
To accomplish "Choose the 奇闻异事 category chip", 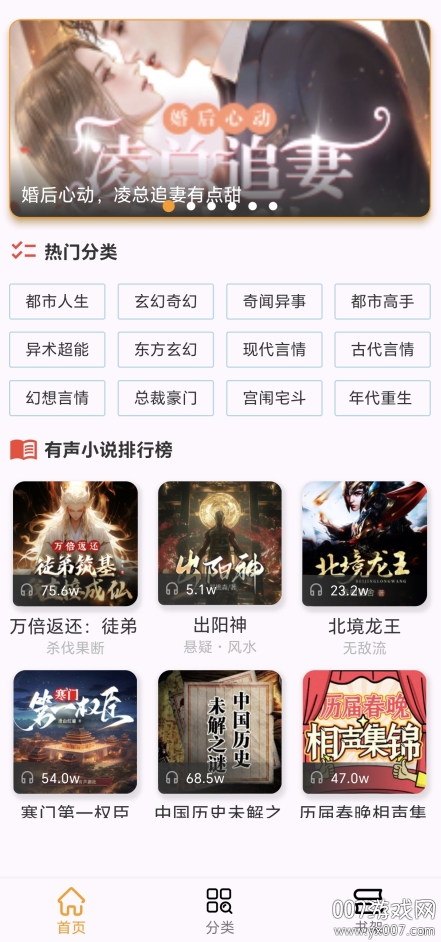I will coord(274,302).
